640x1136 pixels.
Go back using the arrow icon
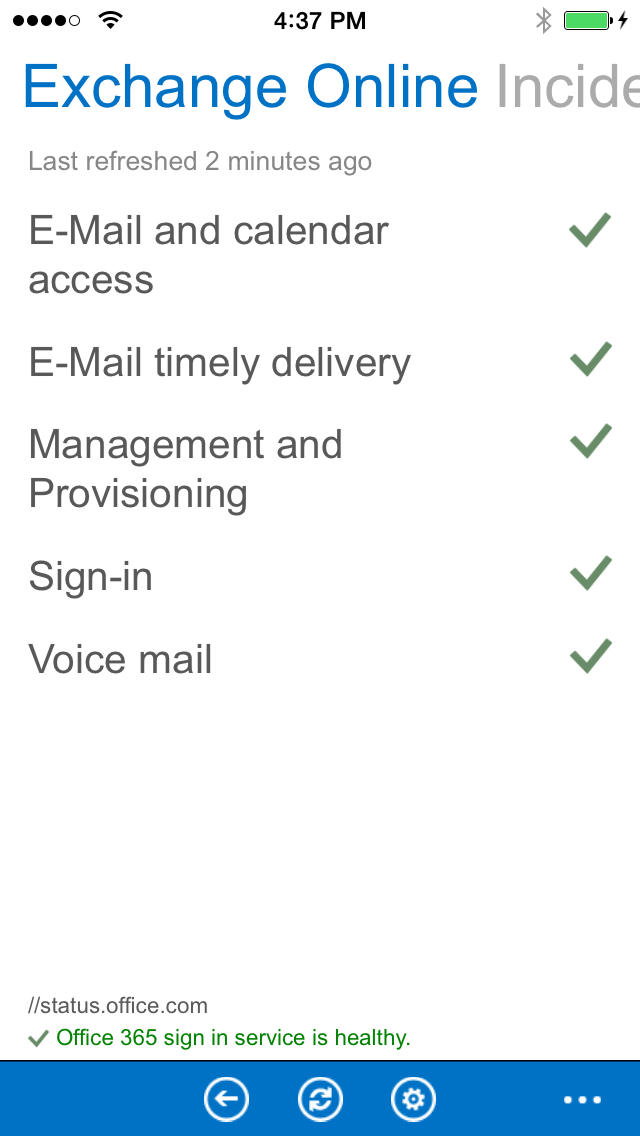[x=226, y=1100]
